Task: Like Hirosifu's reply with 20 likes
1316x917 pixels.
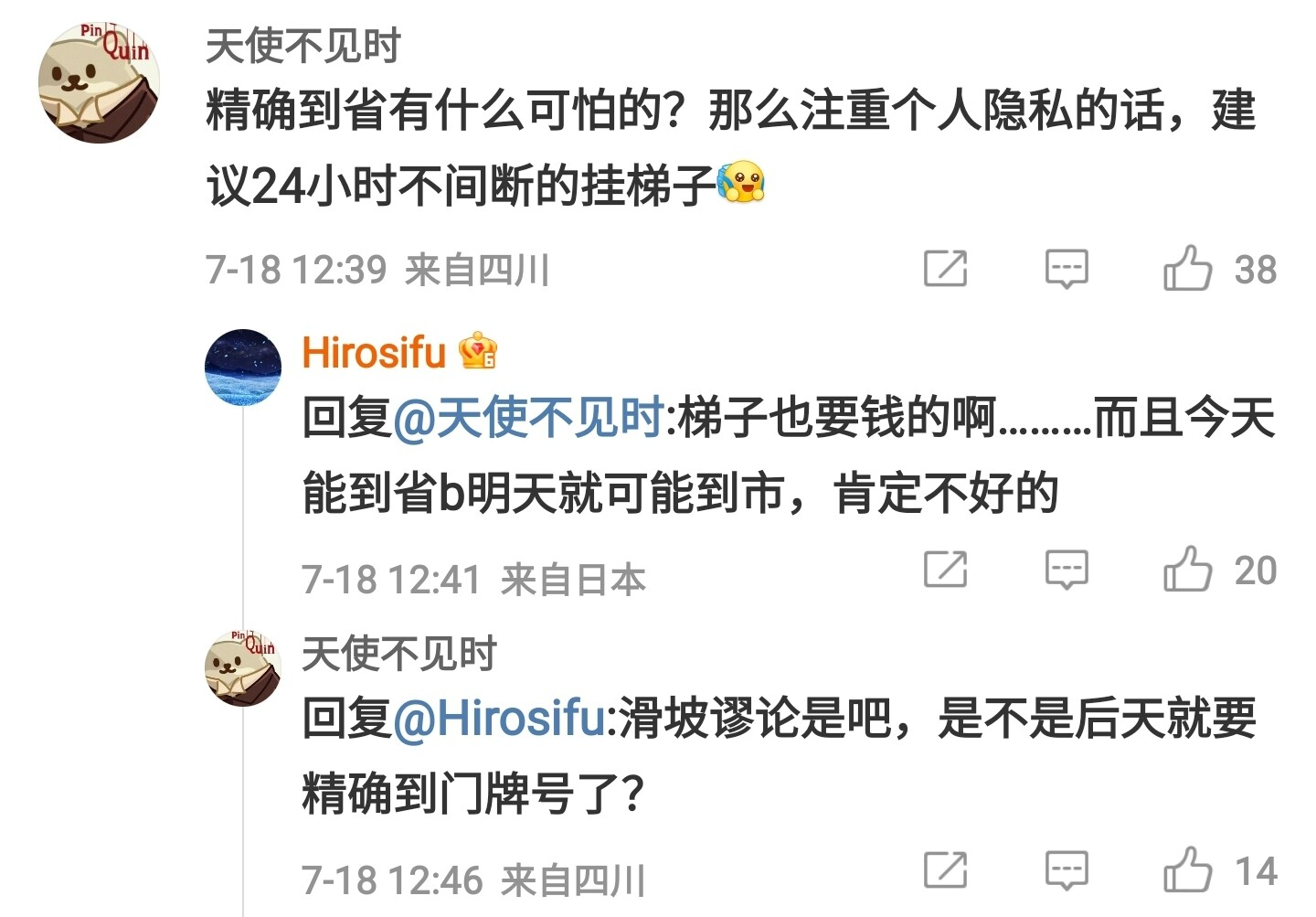Action: 1187,570
